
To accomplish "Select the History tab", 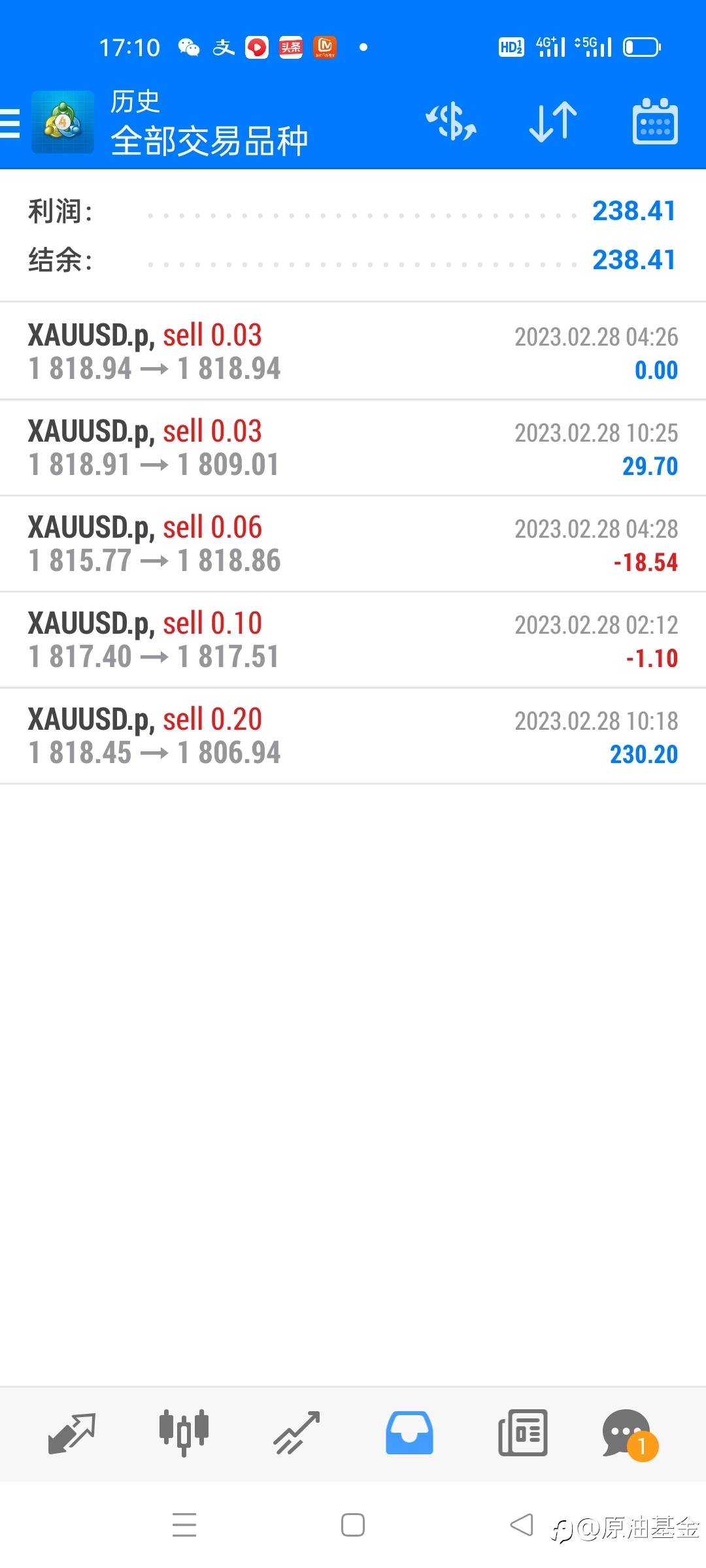I will [x=409, y=1433].
